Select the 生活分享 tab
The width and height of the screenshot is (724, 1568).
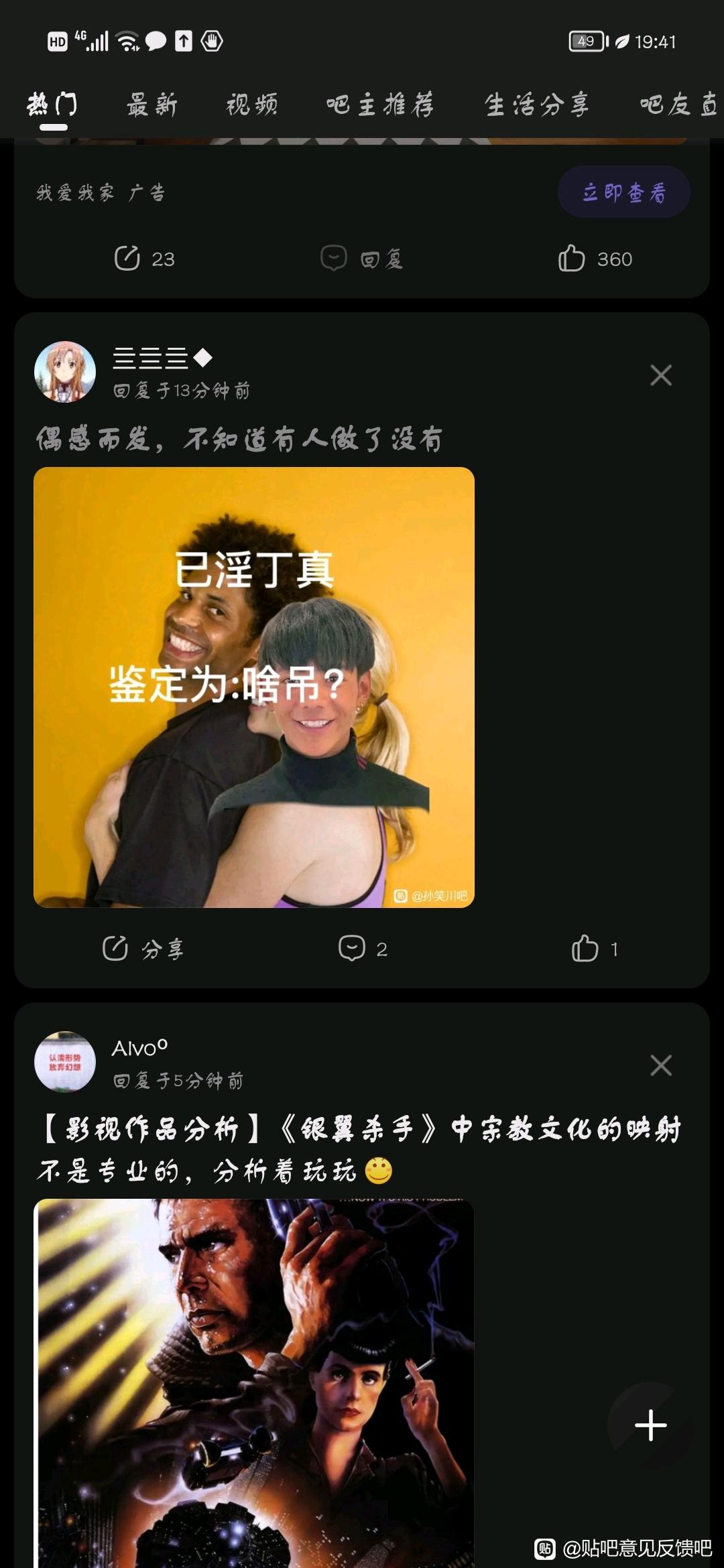(537, 105)
